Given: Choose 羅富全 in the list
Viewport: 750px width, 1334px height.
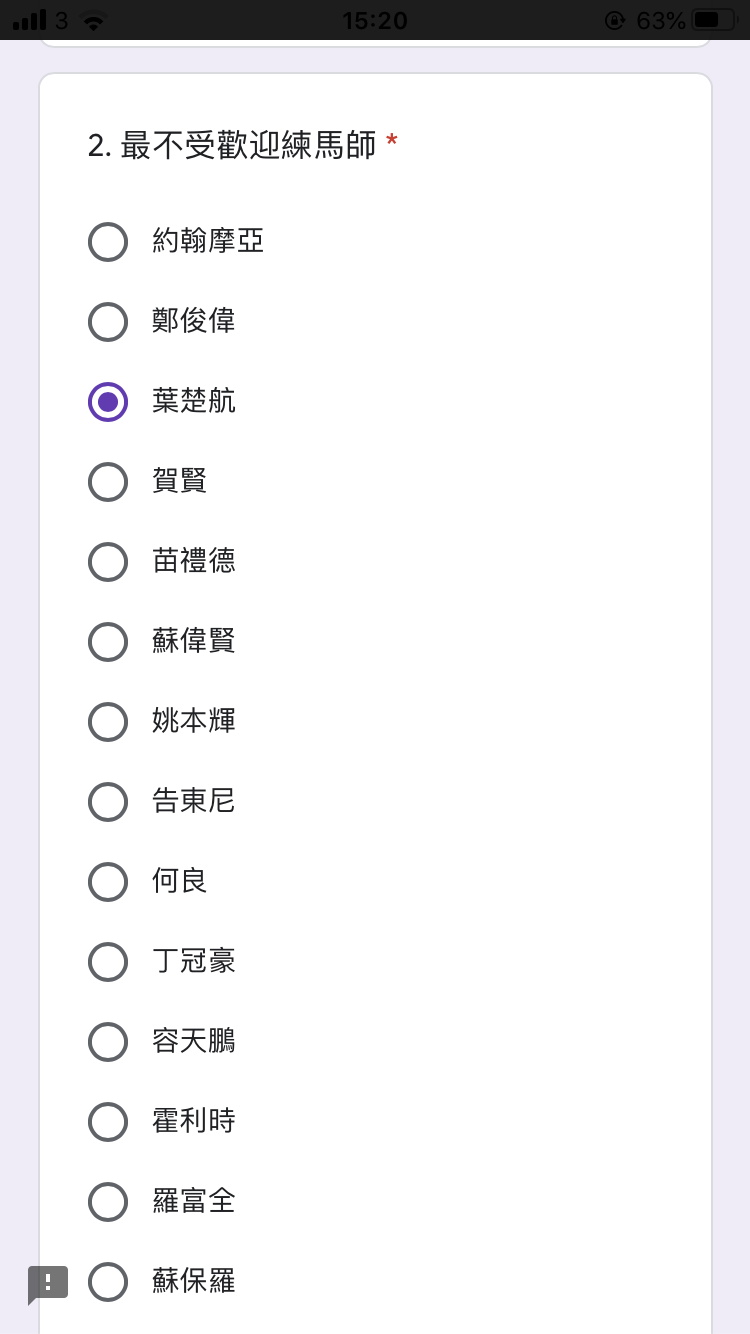Looking at the screenshot, I should pyautogui.click(x=108, y=1202).
